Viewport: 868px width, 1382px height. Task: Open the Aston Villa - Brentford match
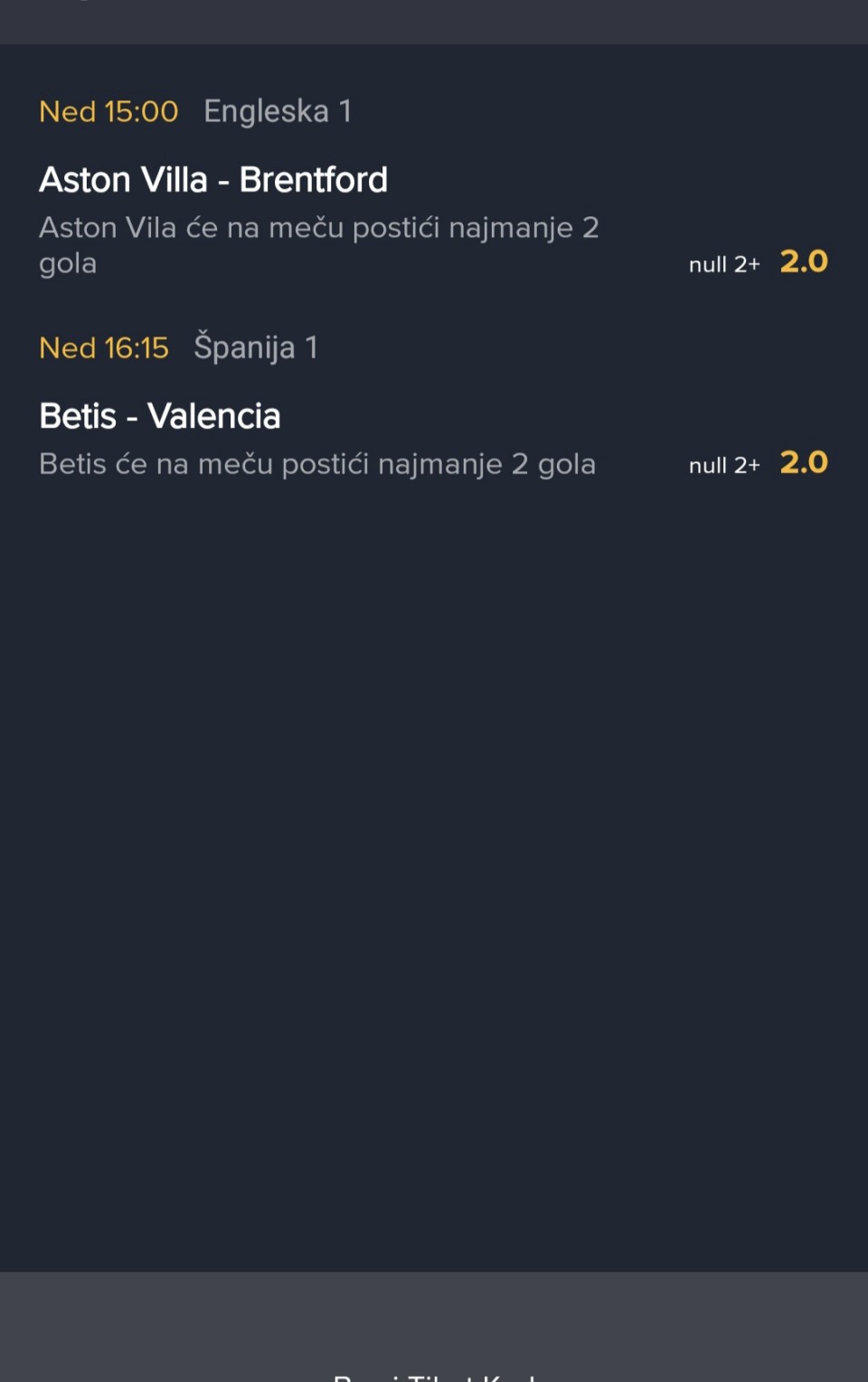pos(213,180)
